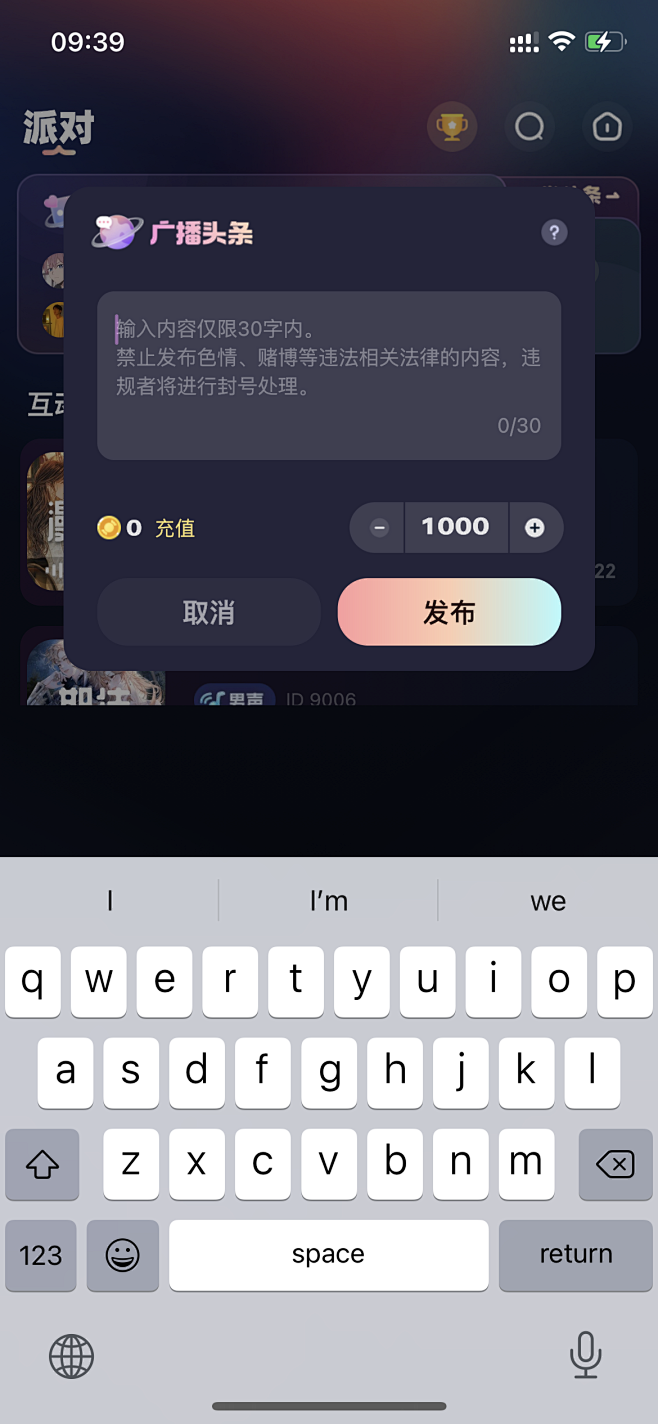Open the search icon
Viewport: 658px width, 1424px height.
pos(529,127)
